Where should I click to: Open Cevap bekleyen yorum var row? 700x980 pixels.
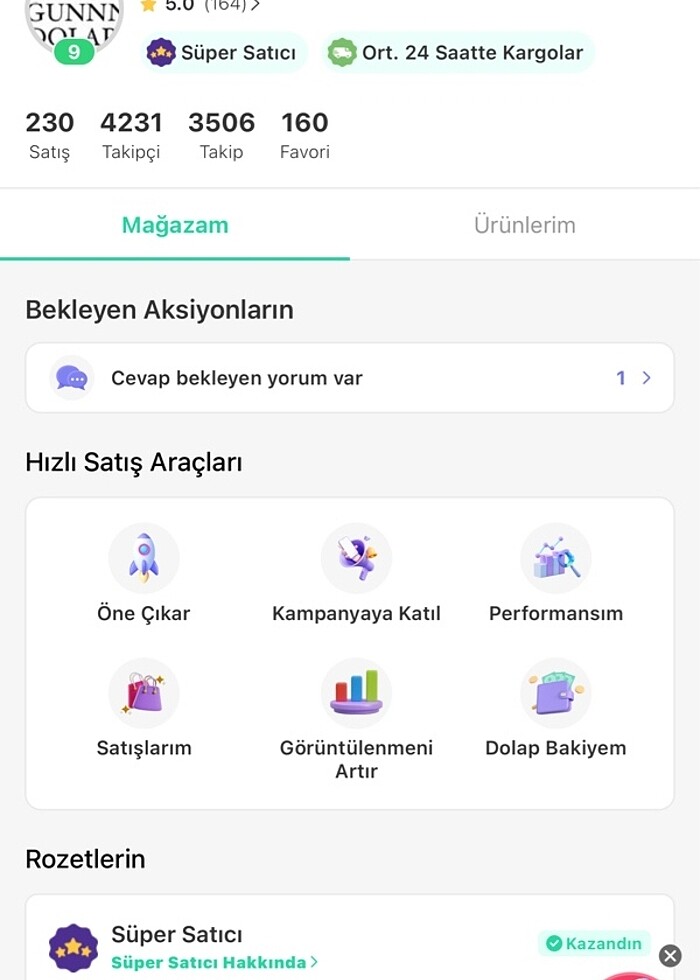tap(349, 378)
